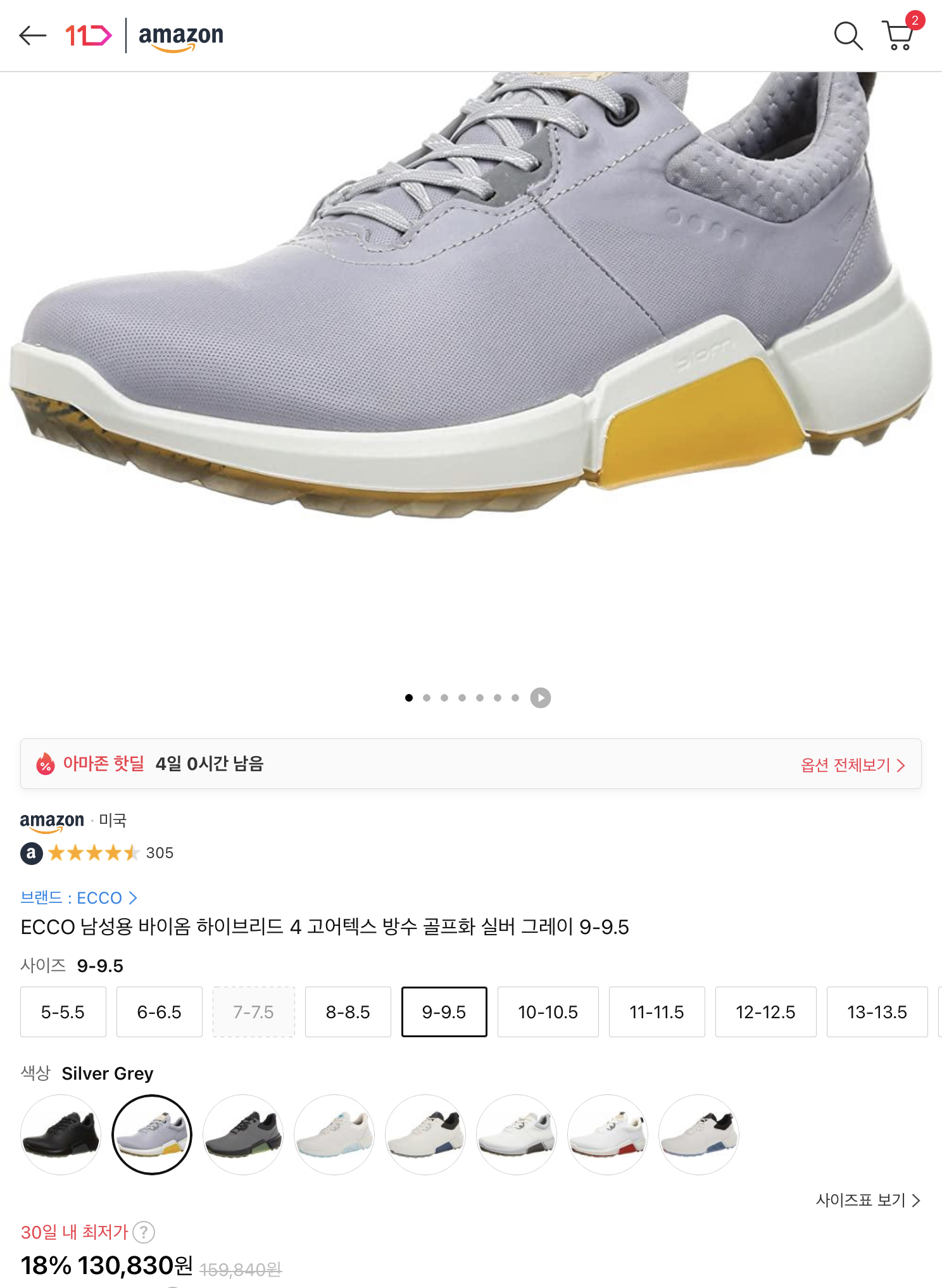Open the 11번가 home logo
942x1288 pixels.
coord(88,35)
